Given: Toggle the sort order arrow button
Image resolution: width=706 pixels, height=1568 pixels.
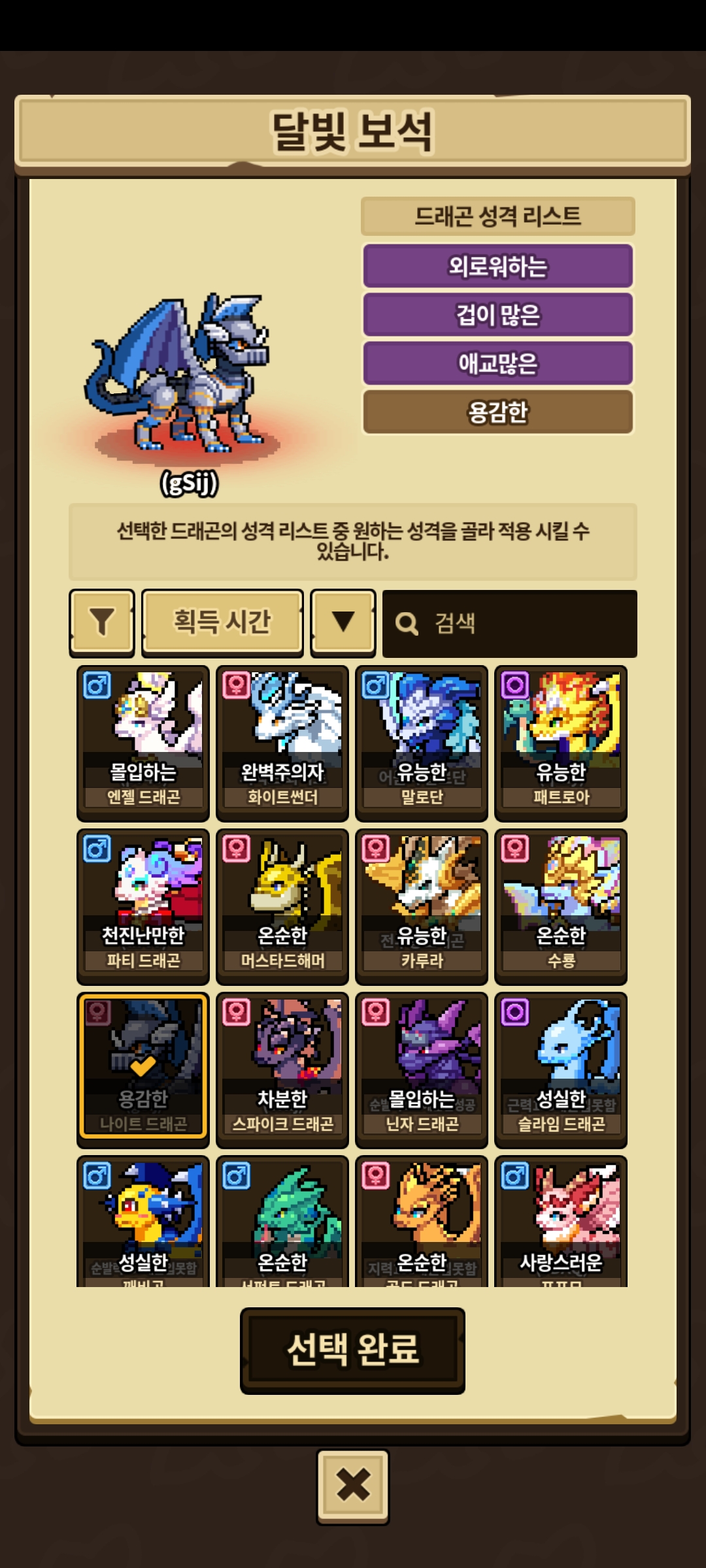Looking at the screenshot, I should (343, 623).
